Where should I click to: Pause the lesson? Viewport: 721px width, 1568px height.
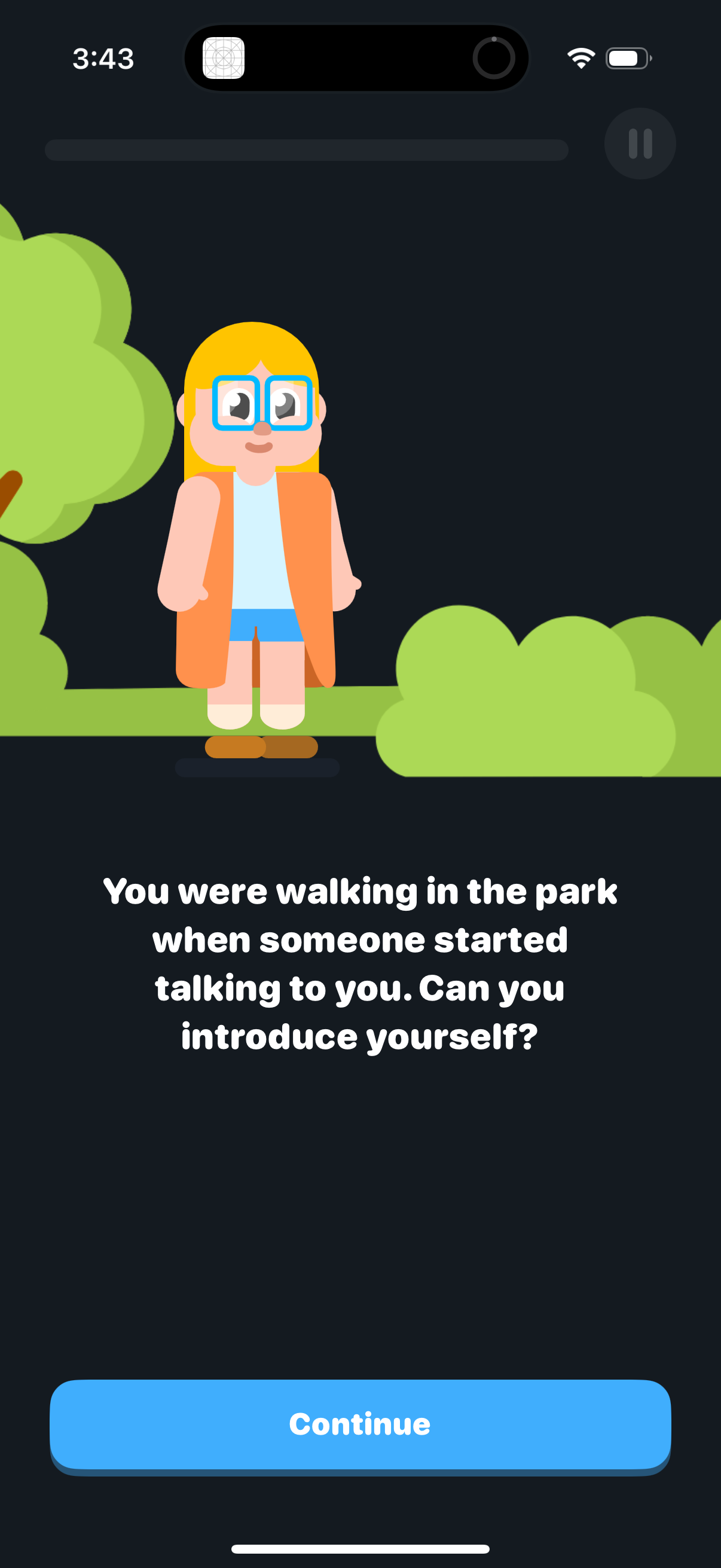(640, 144)
